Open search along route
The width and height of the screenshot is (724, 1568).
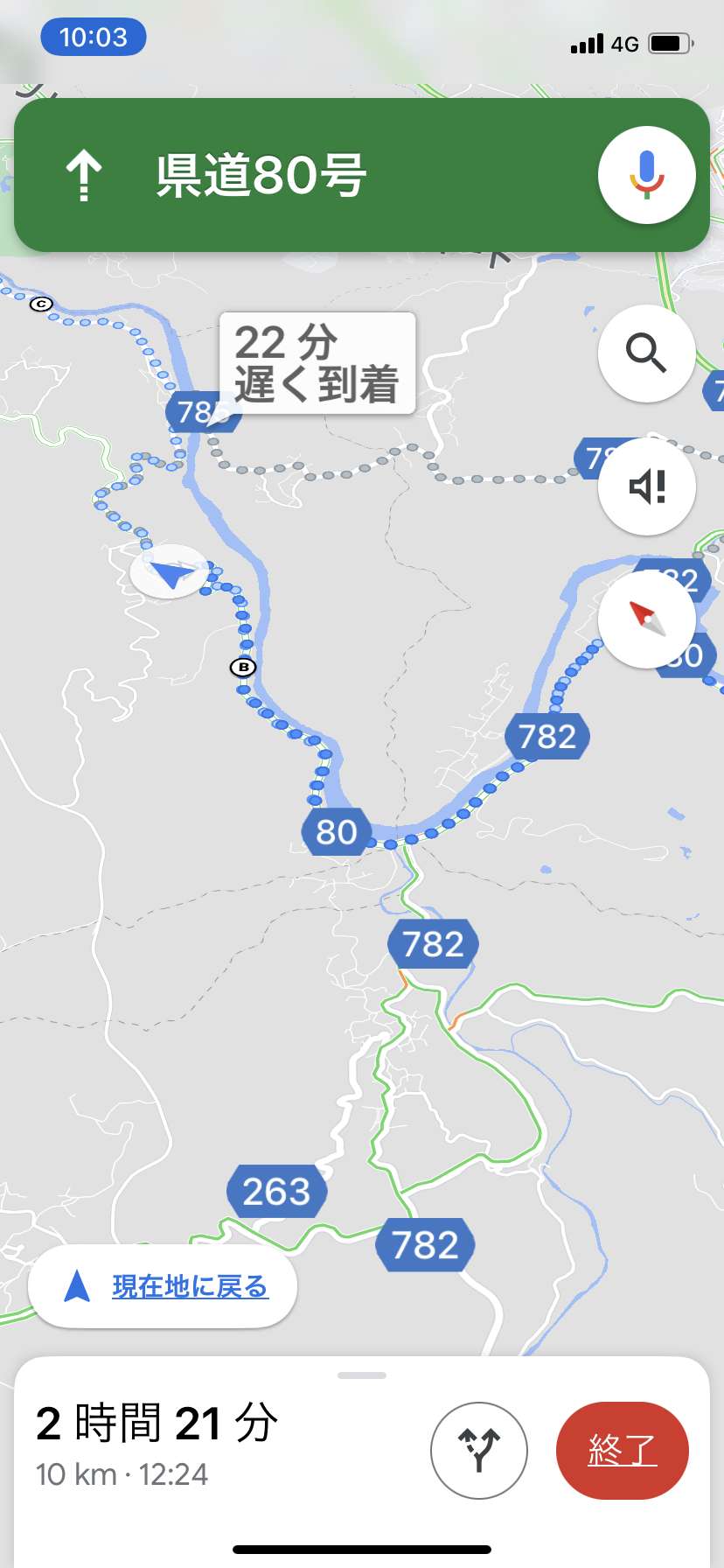pyautogui.click(x=646, y=353)
